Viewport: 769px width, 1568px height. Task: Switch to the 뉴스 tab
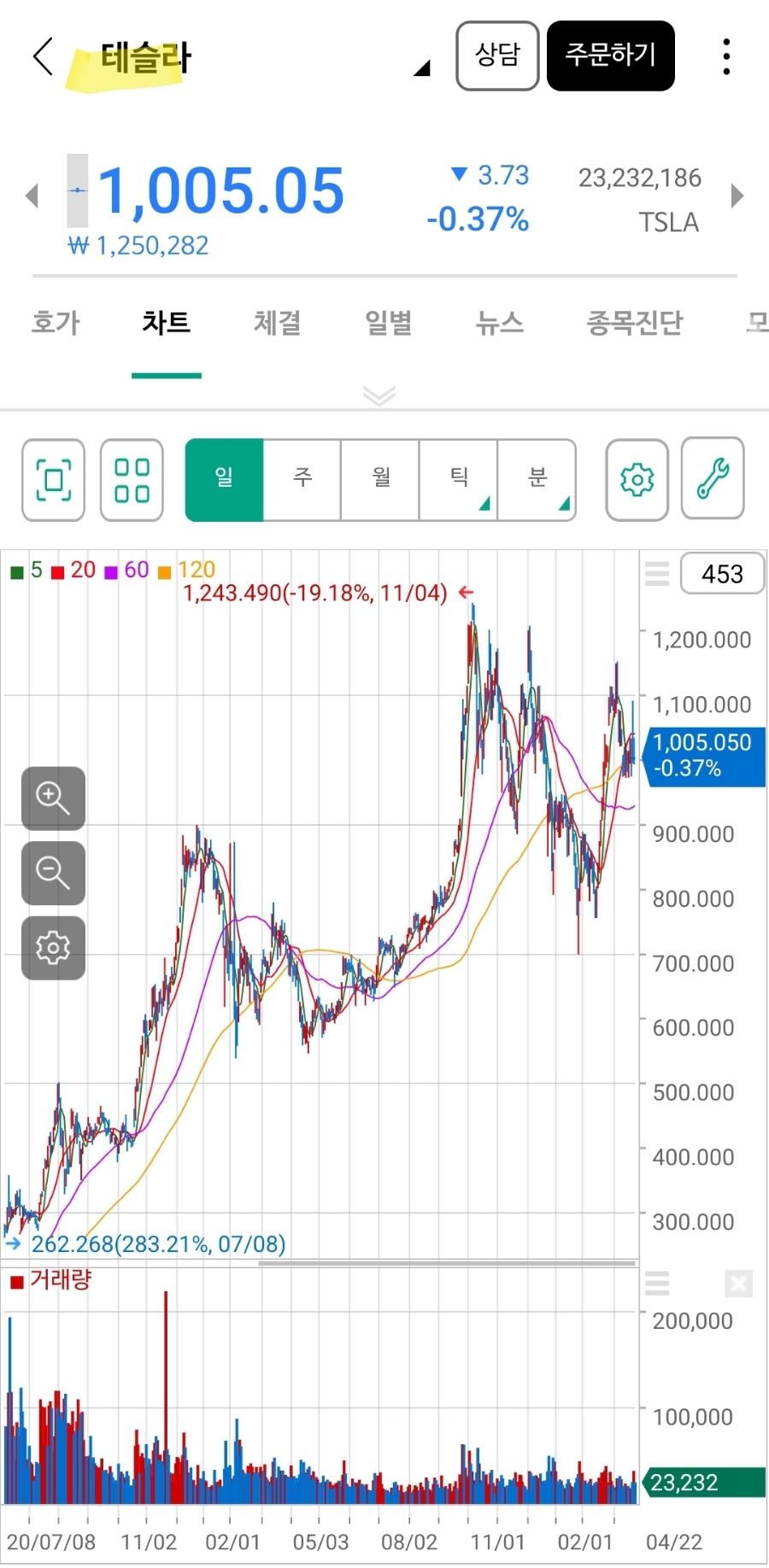(499, 323)
